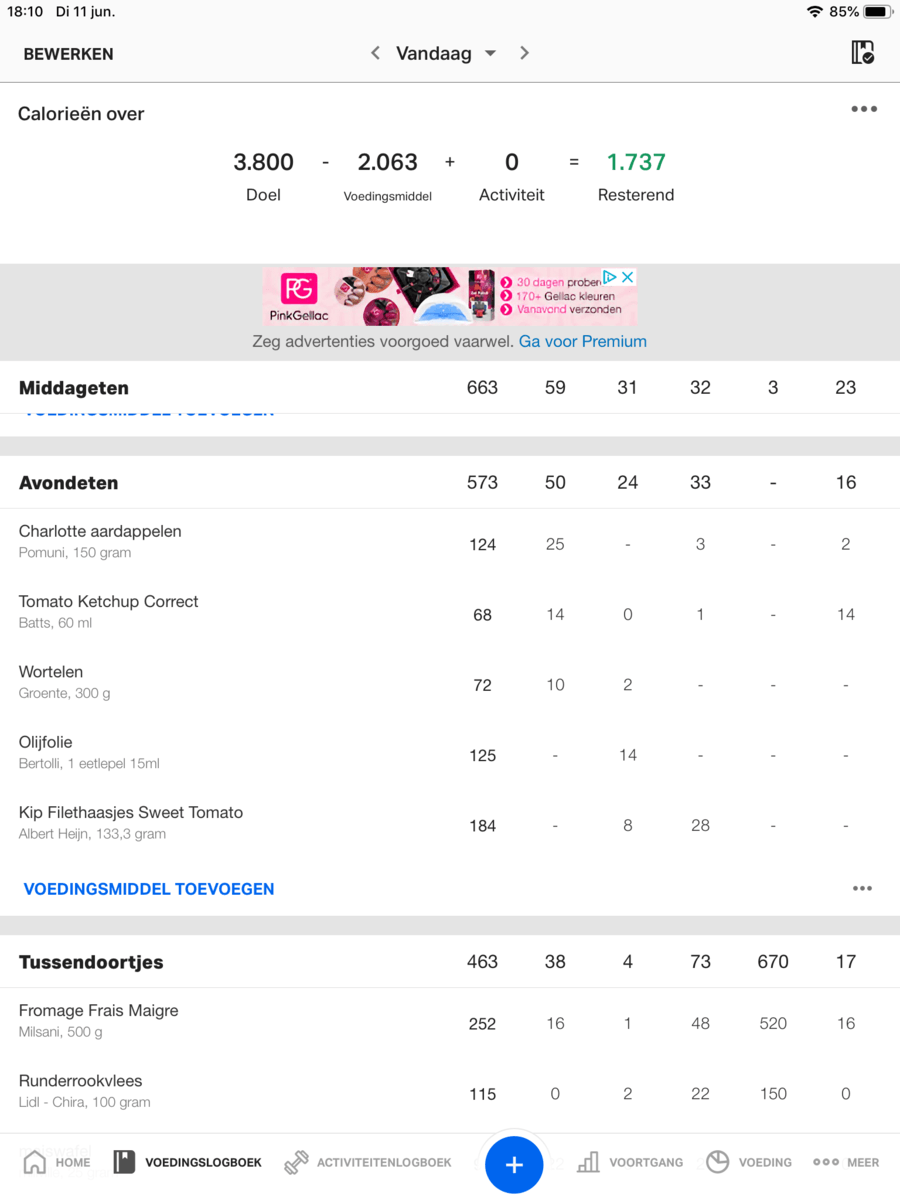Switch to the Voortgang tab
The height and width of the screenshot is (1200, 900).
(631, 1162)
